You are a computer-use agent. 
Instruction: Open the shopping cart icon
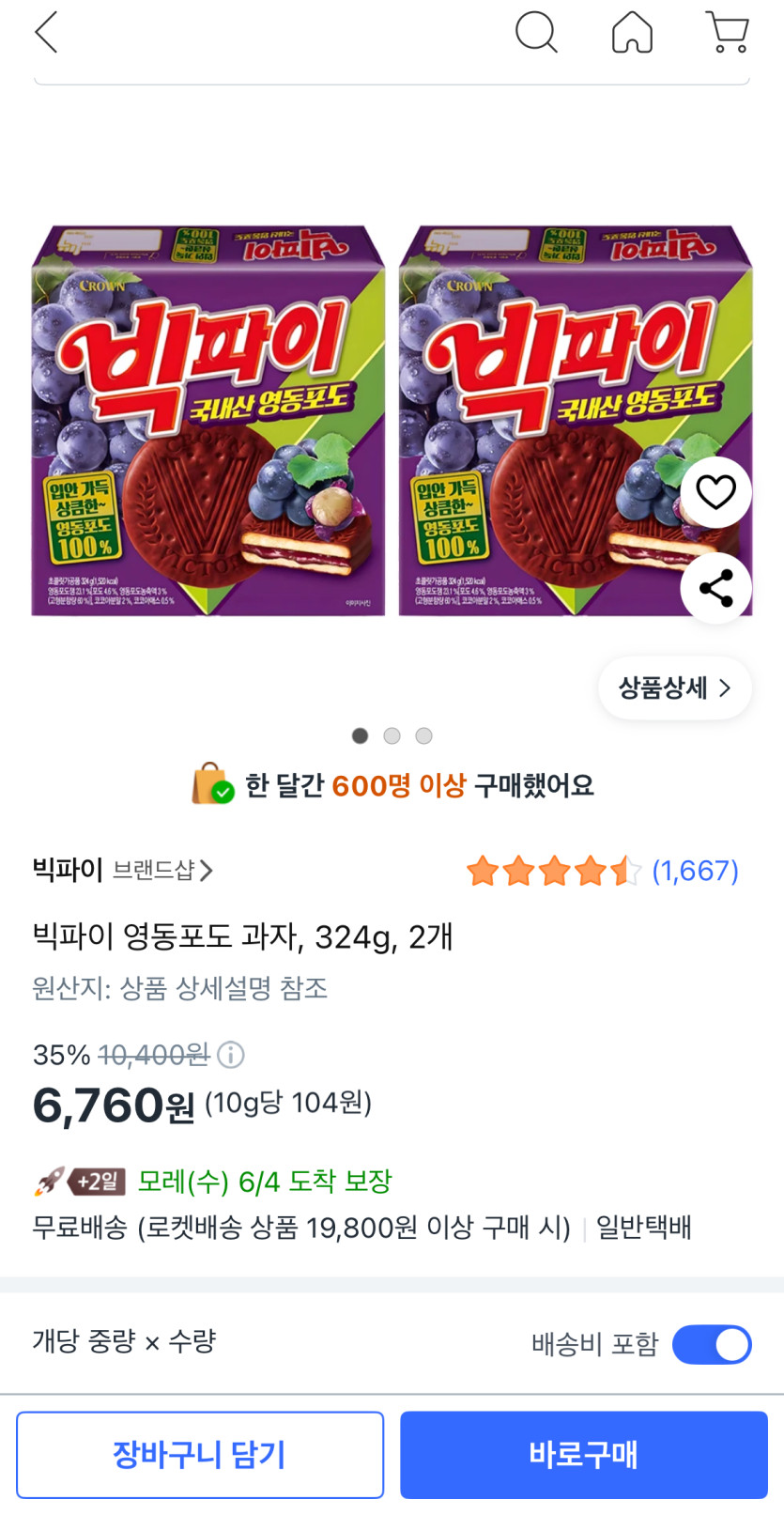(728, 33)
